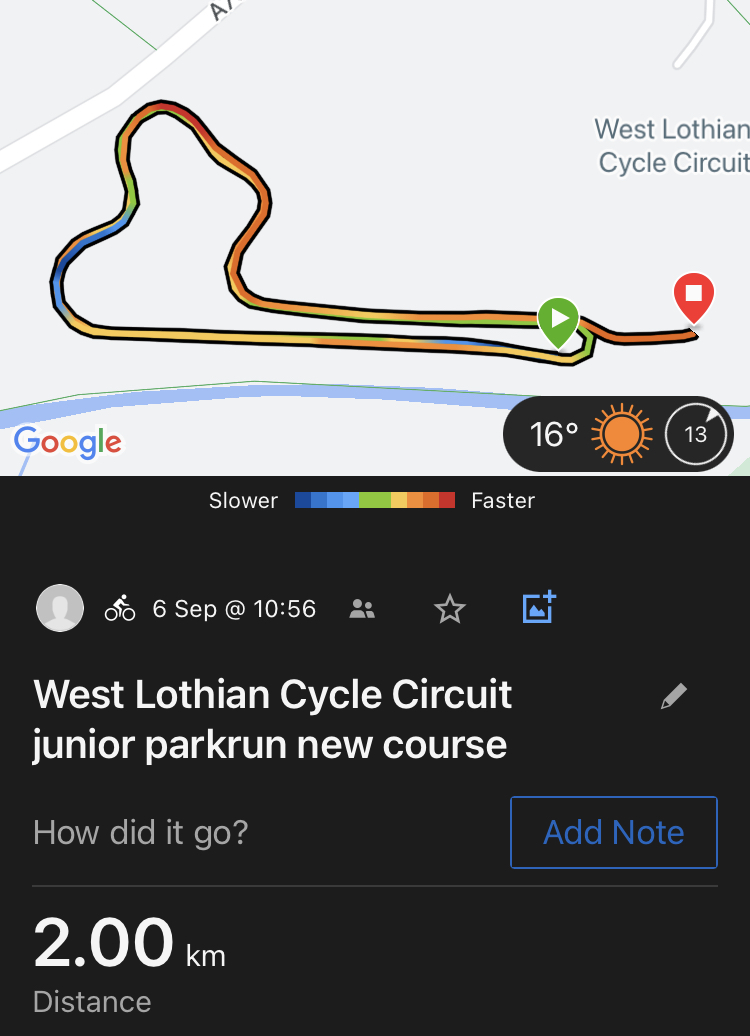Image resolution: width=750 pixels, height=1036 pixels.
Task: Click the group athletes icon
Action: [362, 608]
